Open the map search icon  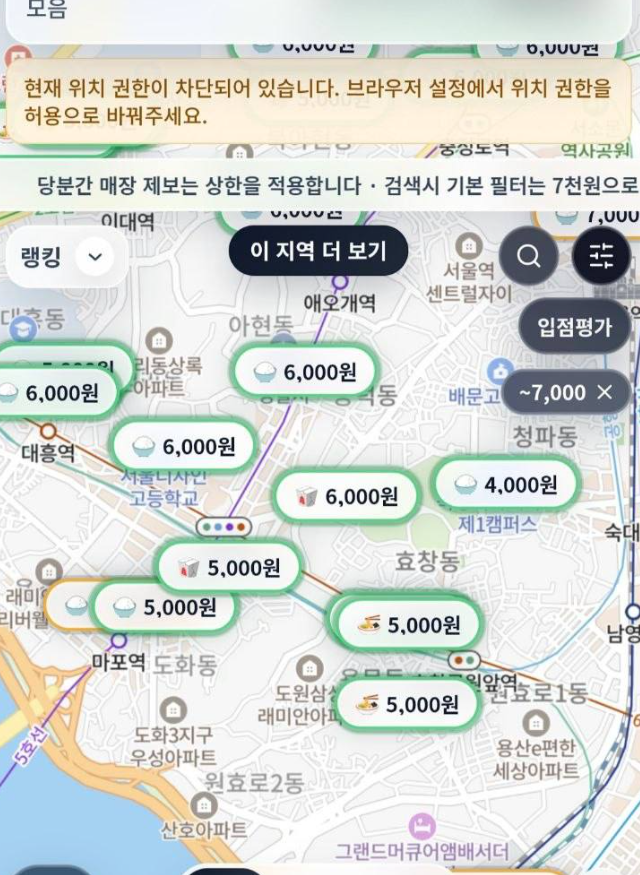coord(528,257)
